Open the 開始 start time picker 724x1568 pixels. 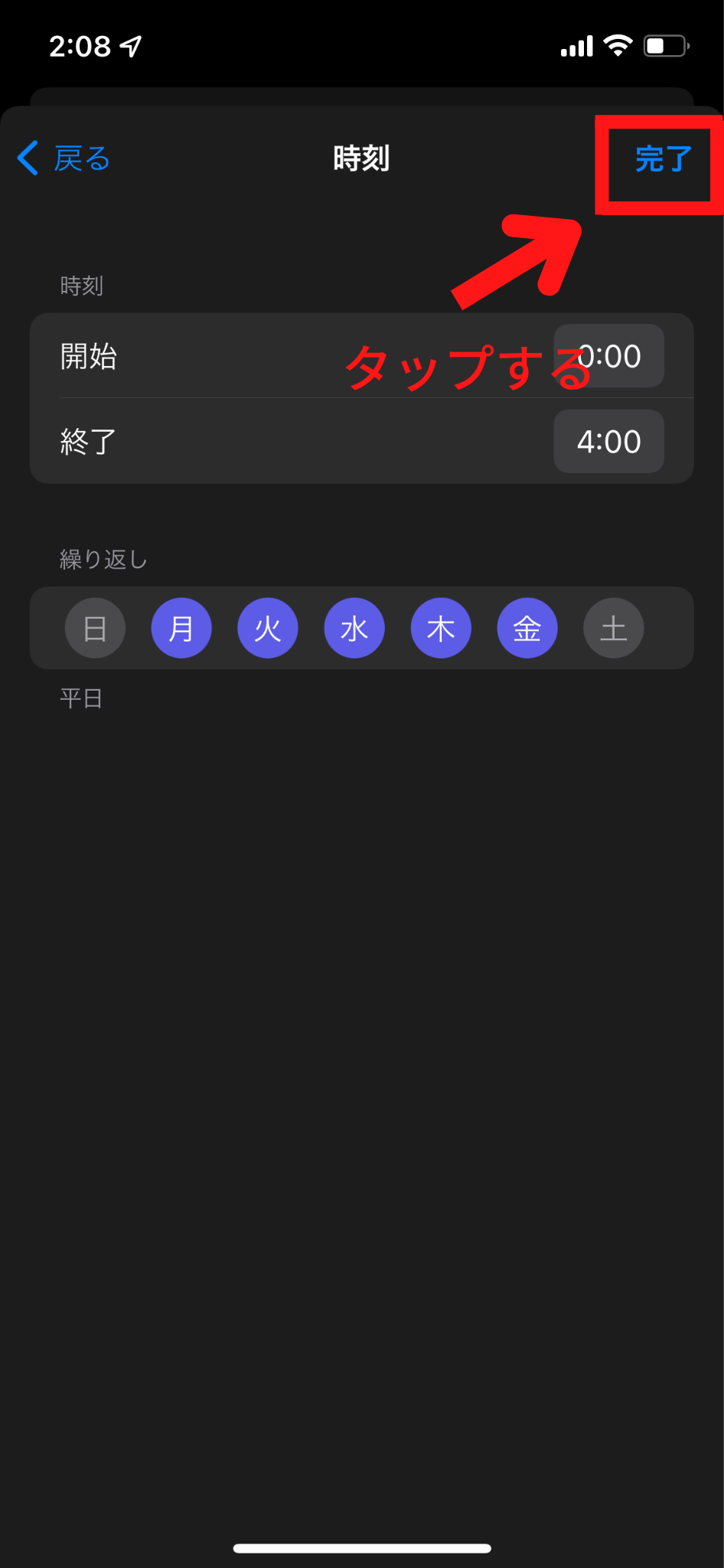[608, 356]
